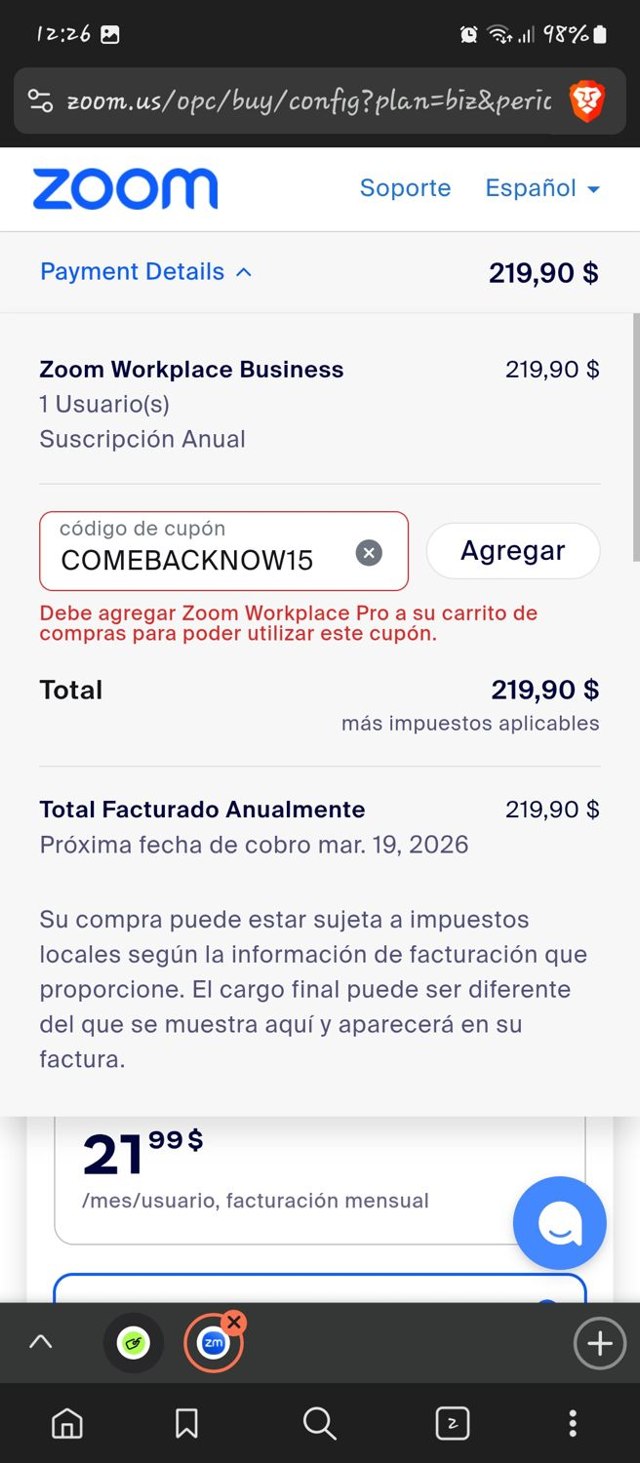Open the bookmarks button

[x=187, y=1423]
